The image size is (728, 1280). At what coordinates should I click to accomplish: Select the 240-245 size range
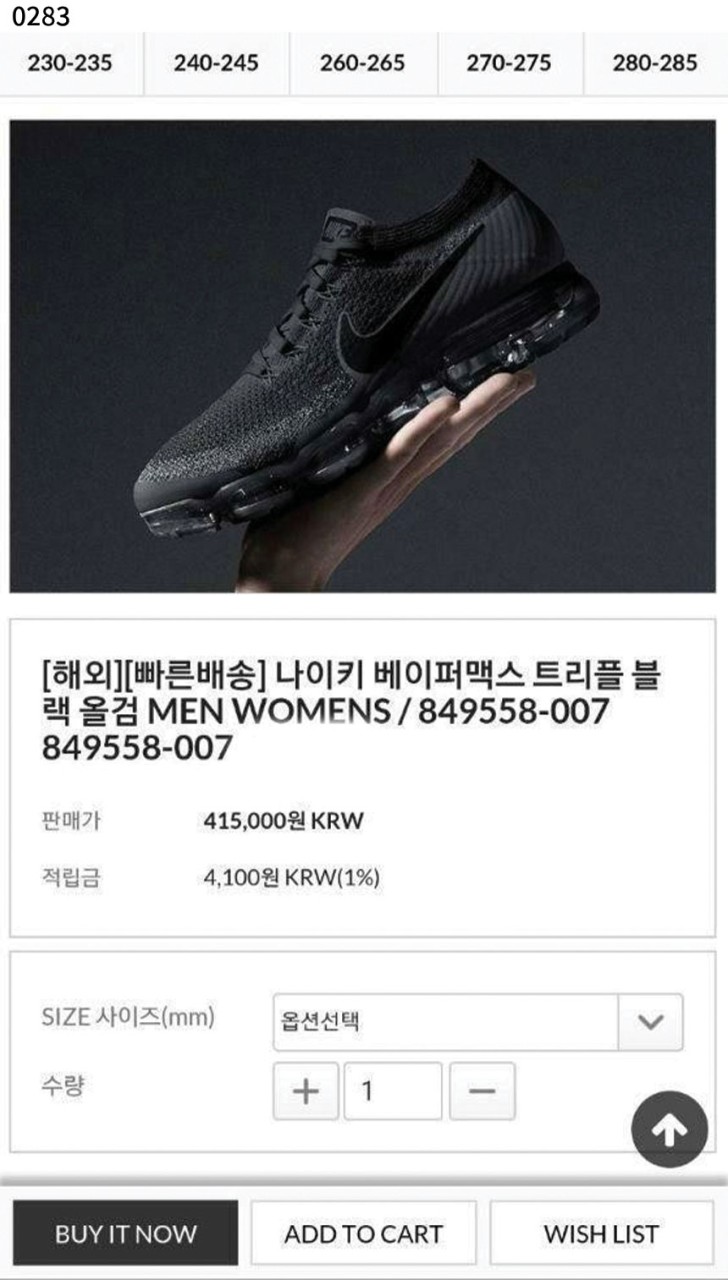216,63
